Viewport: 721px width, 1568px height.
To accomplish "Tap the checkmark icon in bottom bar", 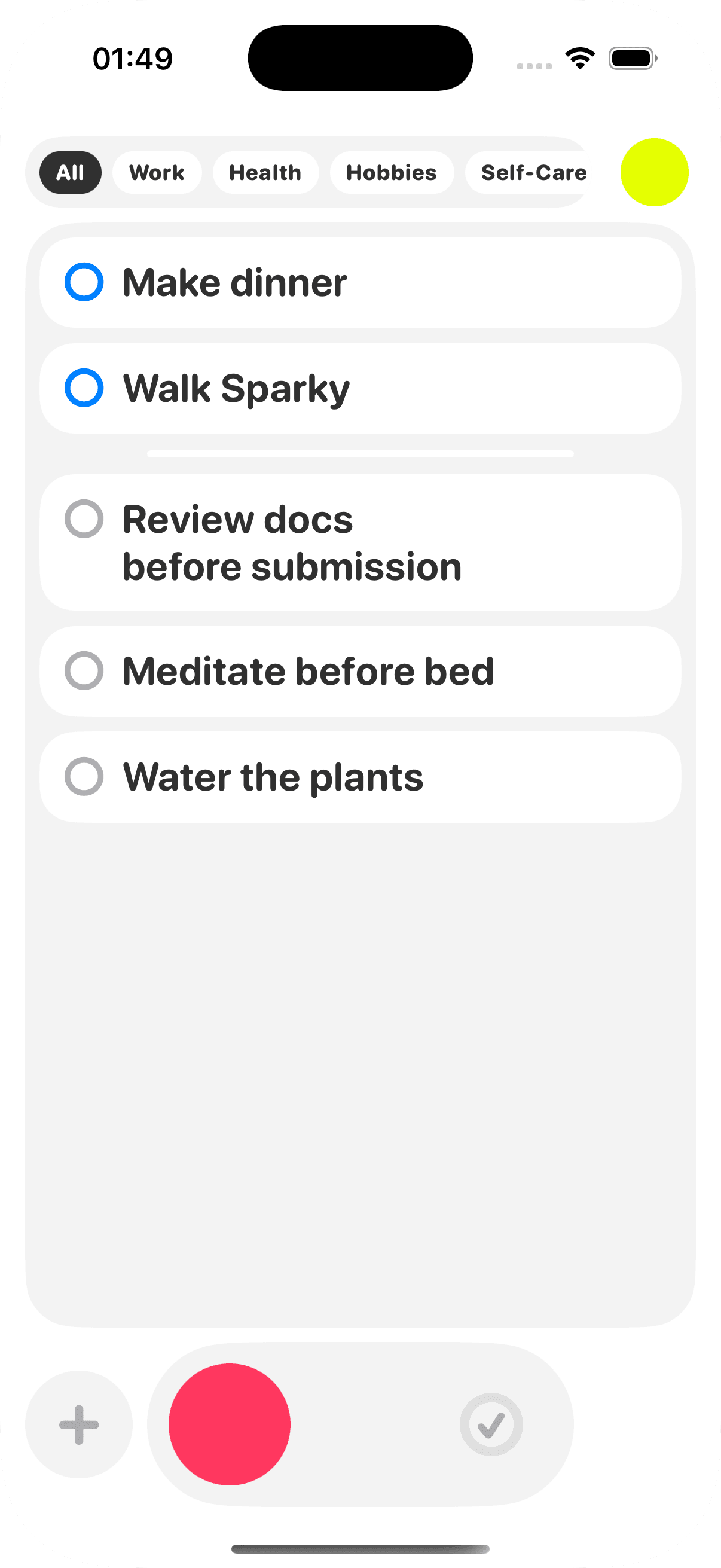I will (x=491, y=1424).
